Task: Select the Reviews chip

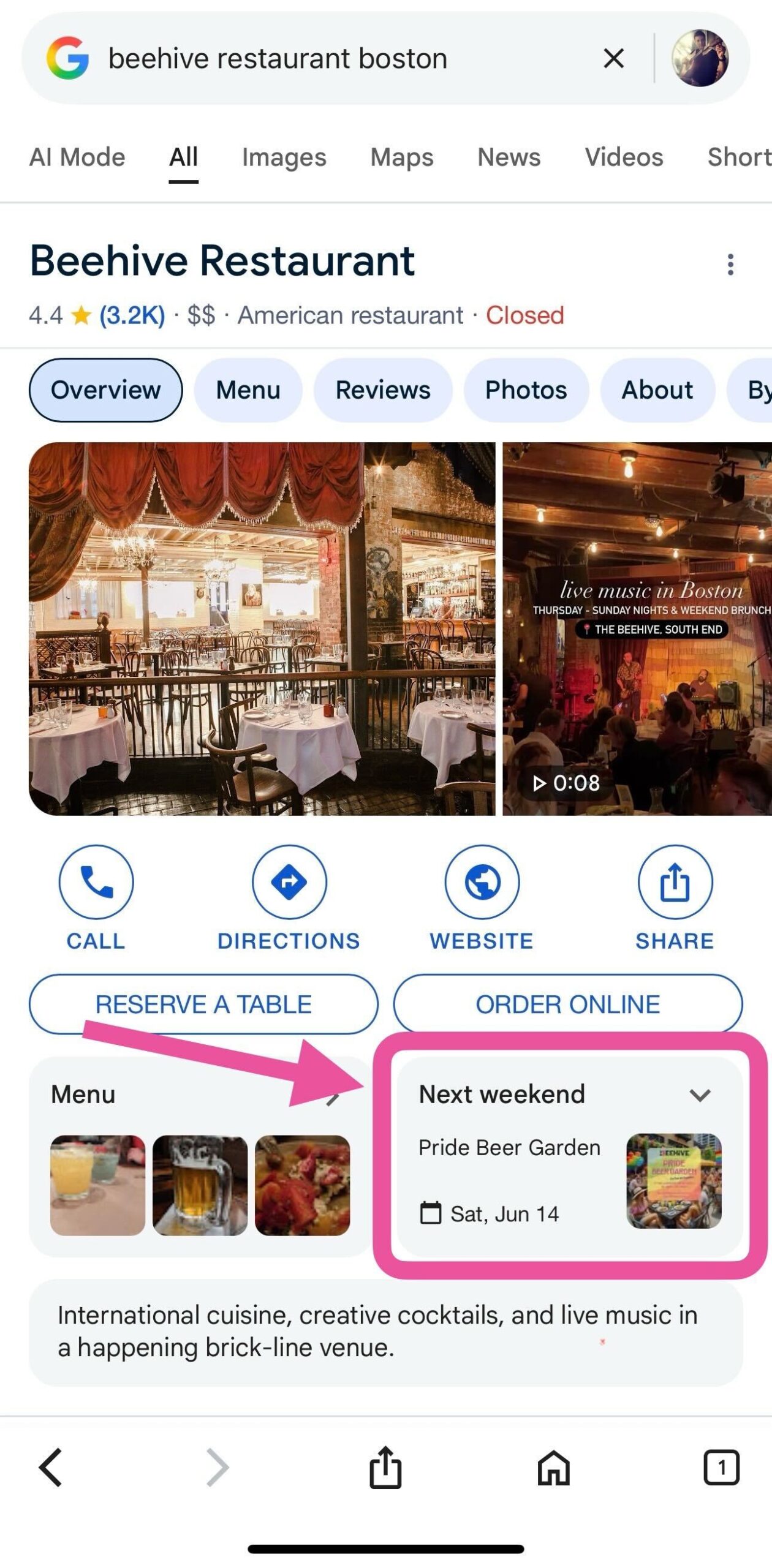Action: [x=383, y=390]
